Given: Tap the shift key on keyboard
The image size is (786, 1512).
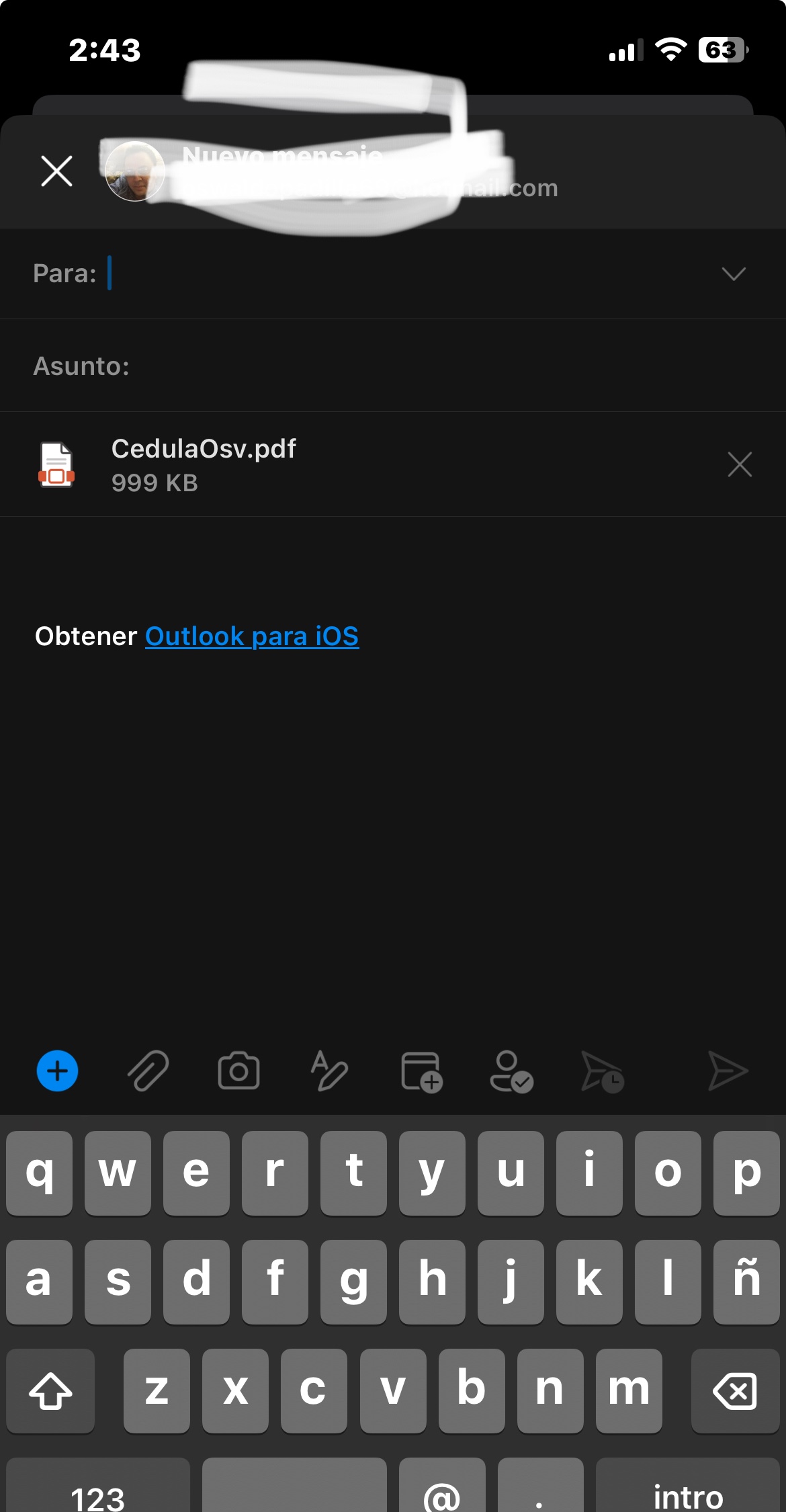Looking at the screenshot, I should [x=51, y=1390].
